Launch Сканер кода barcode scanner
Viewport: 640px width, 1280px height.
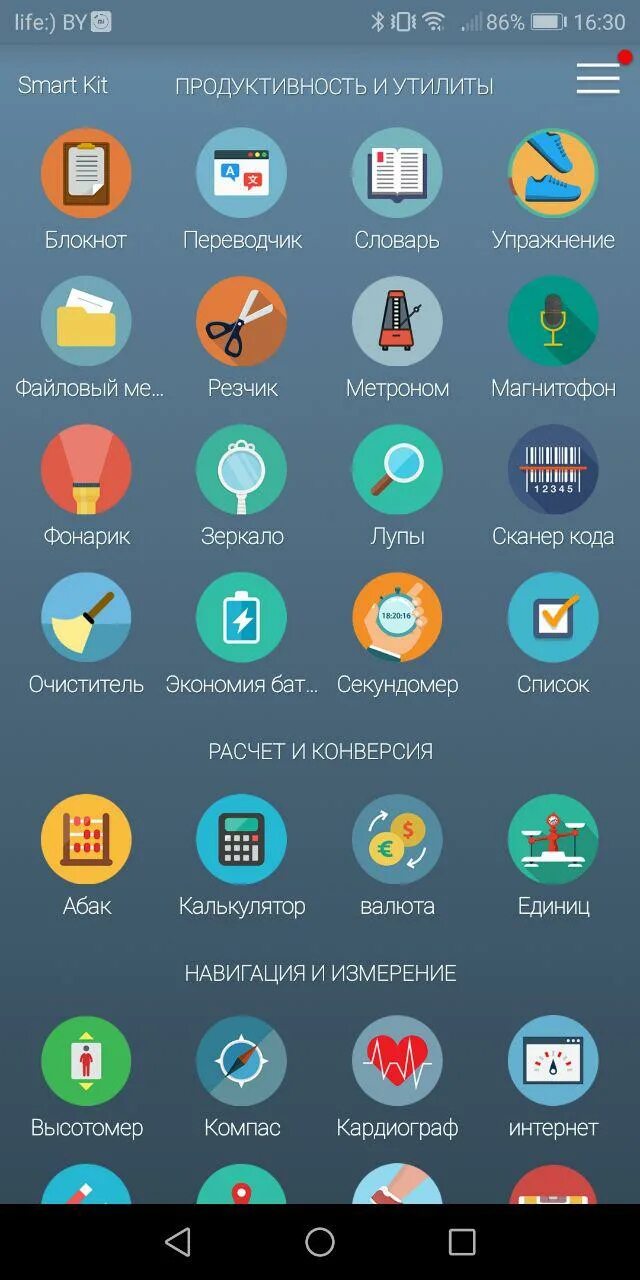[x=553, y=469]
